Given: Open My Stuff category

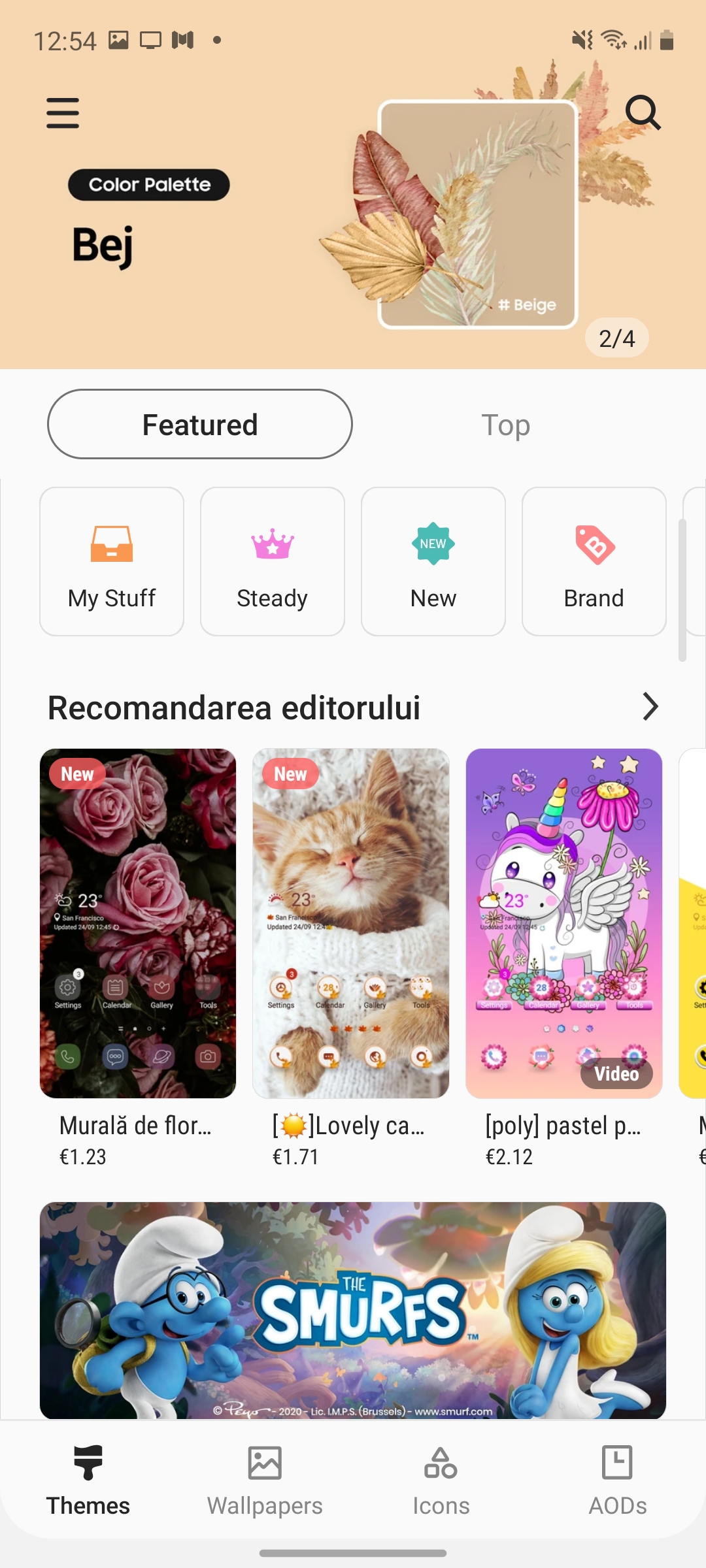Looking at the screenshot, I should (112, 561).
